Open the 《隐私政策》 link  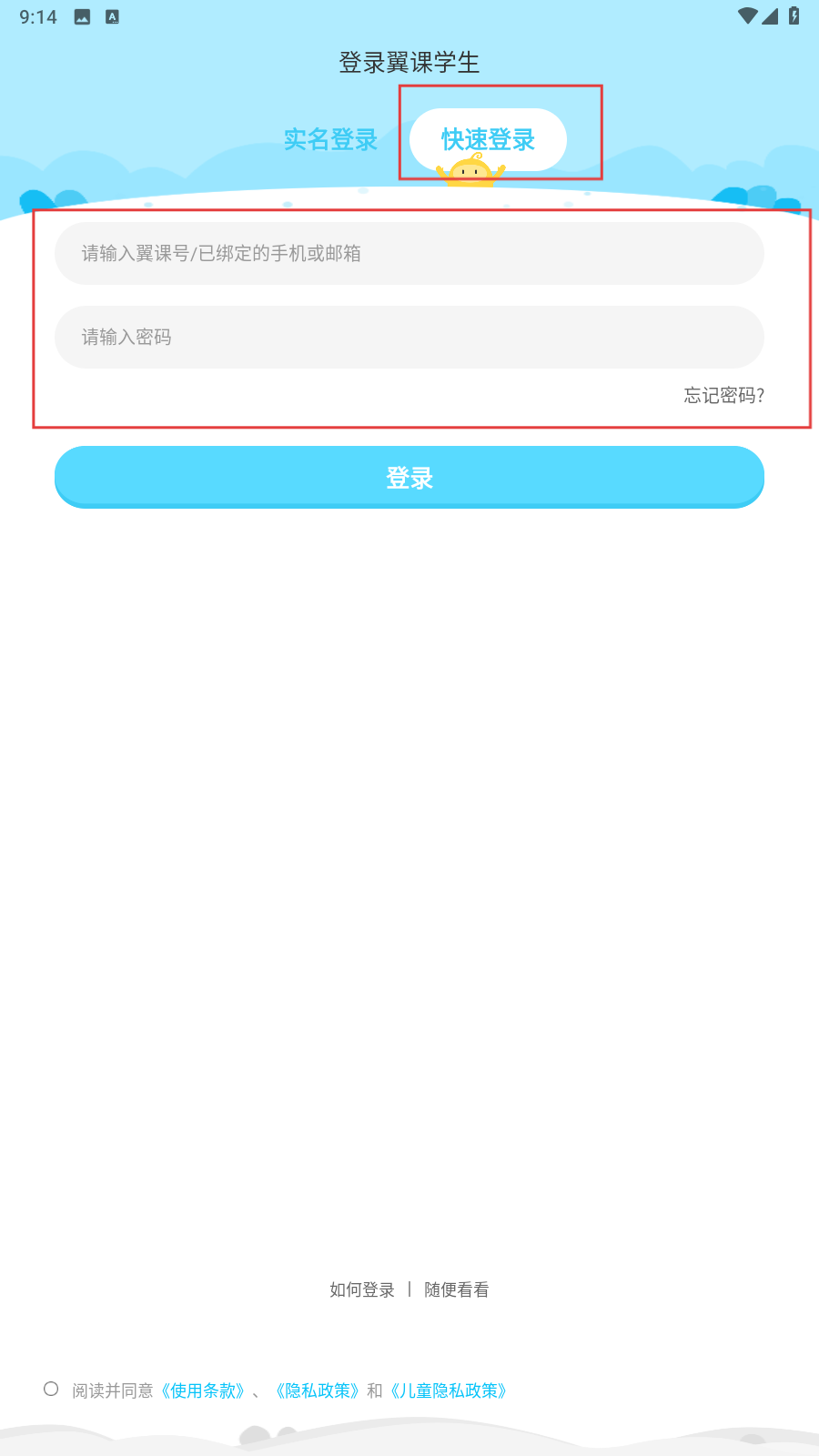coord(318,1390)
